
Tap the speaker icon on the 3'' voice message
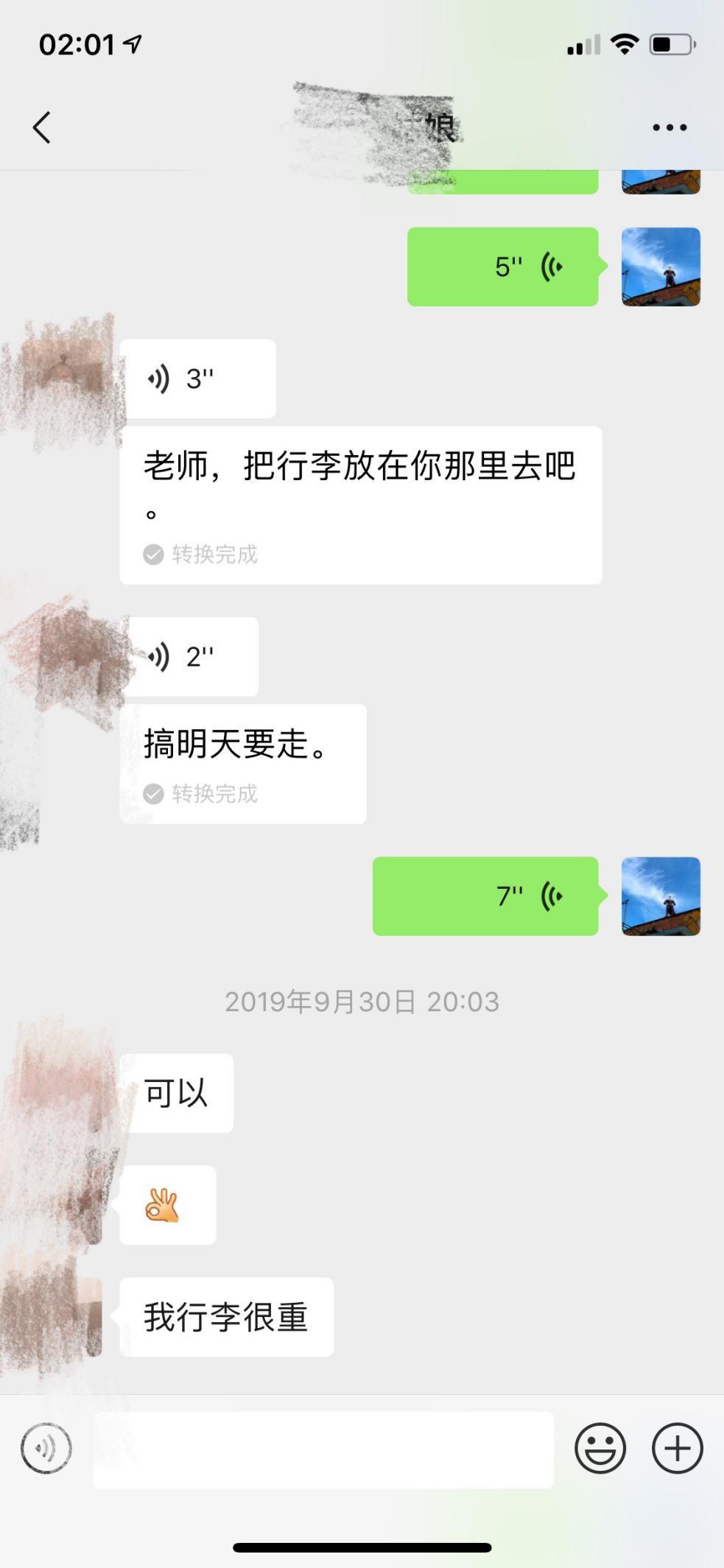(x=158, y=379)
